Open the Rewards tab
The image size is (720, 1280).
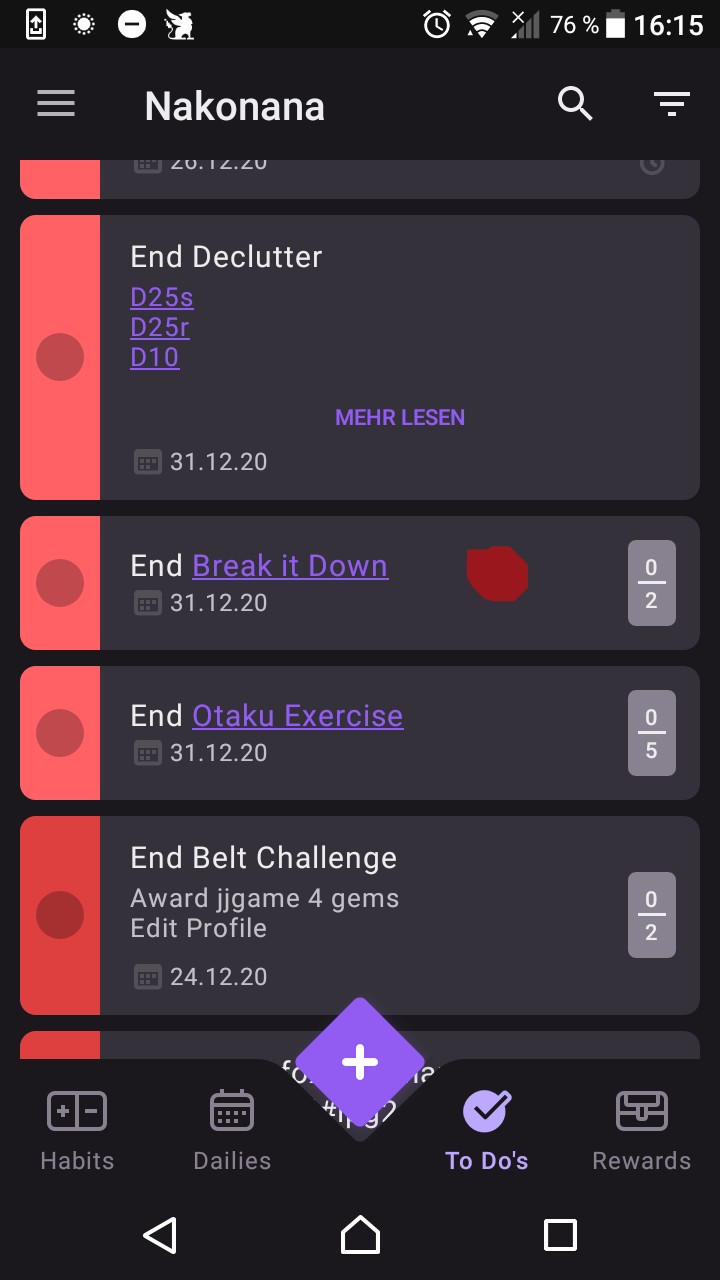point(641,1130)
